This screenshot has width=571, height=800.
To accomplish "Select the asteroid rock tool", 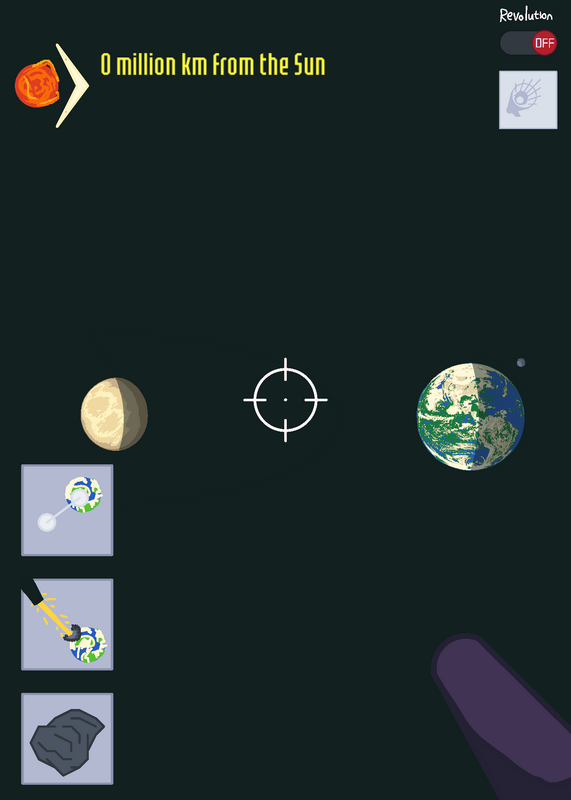I will pyautogui.click(x=67, y=739).
